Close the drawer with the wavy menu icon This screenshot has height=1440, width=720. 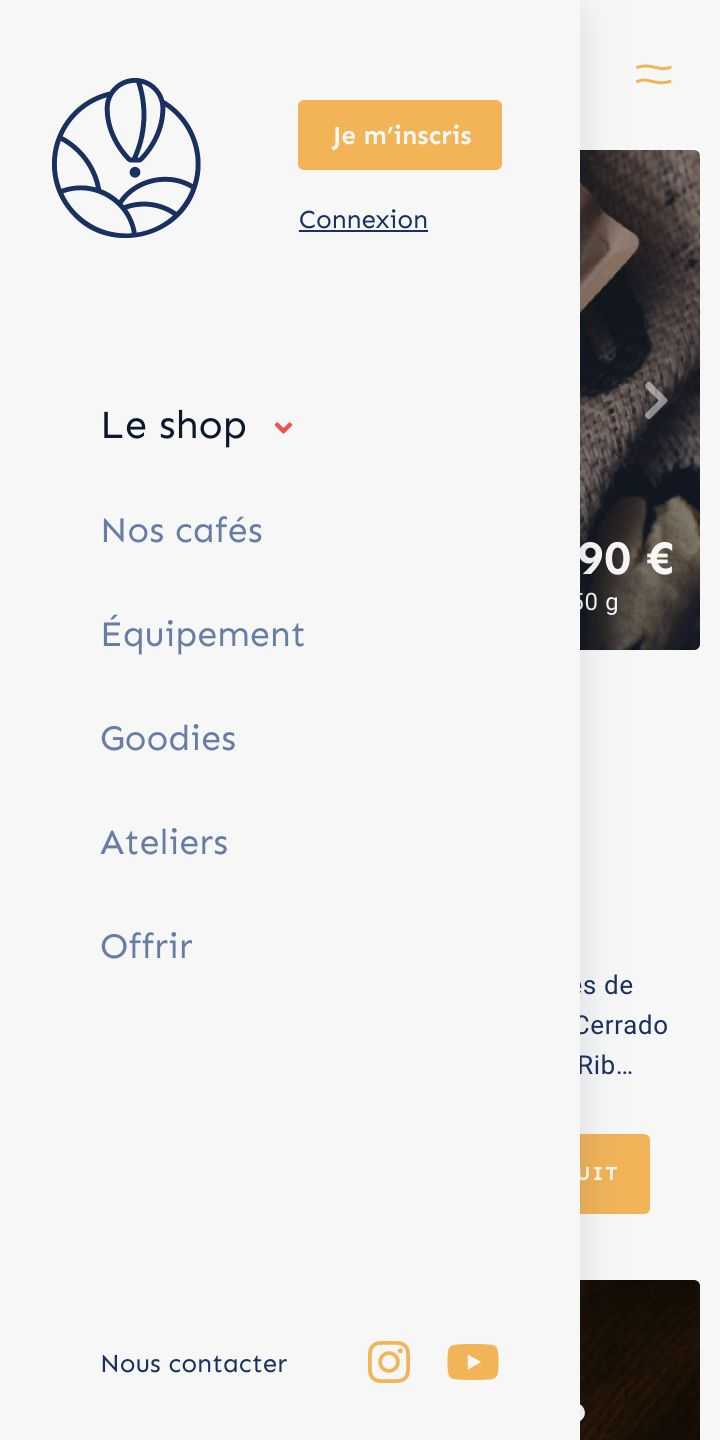point(654,74)
